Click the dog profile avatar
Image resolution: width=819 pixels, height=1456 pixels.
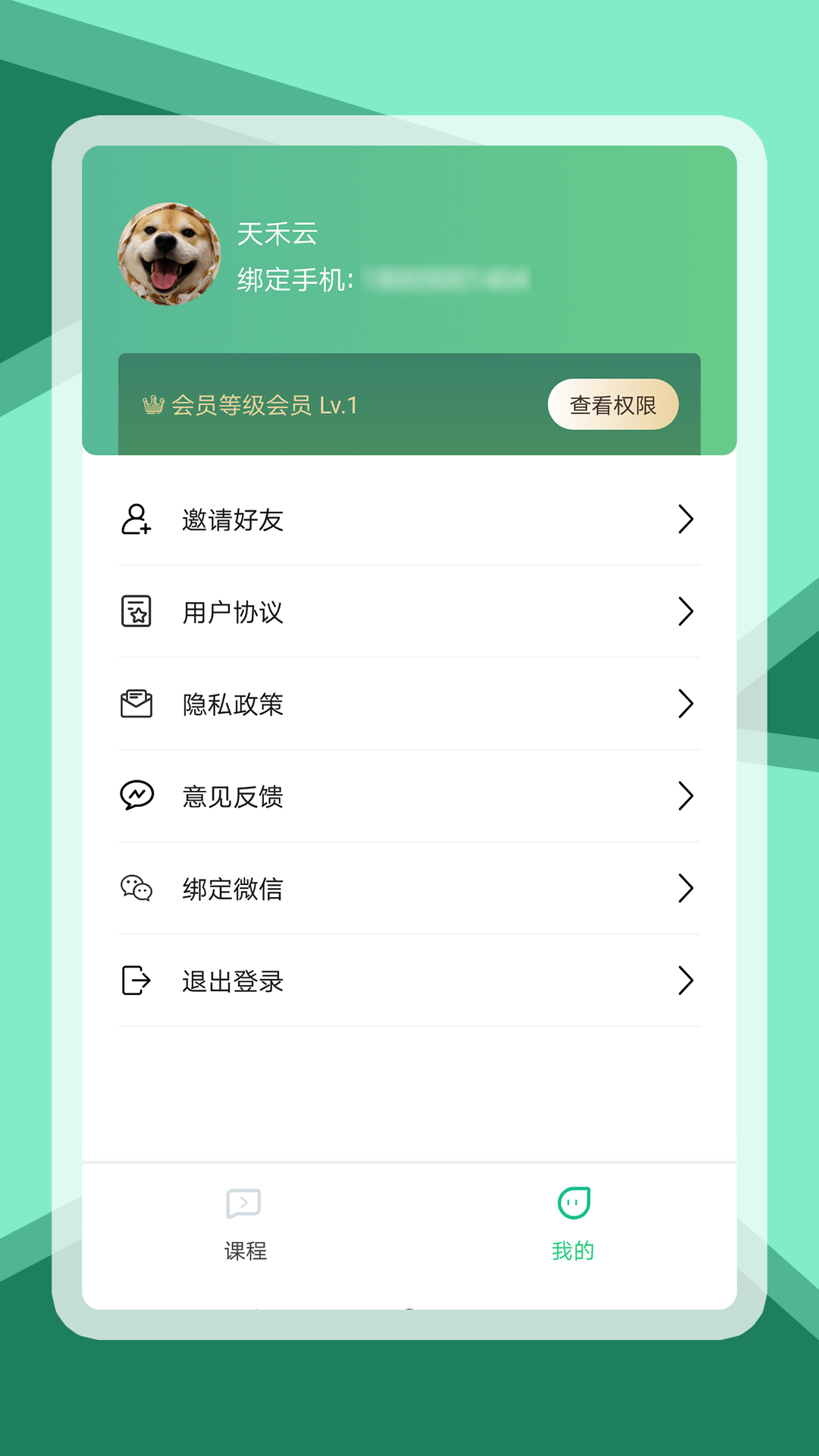166,253
